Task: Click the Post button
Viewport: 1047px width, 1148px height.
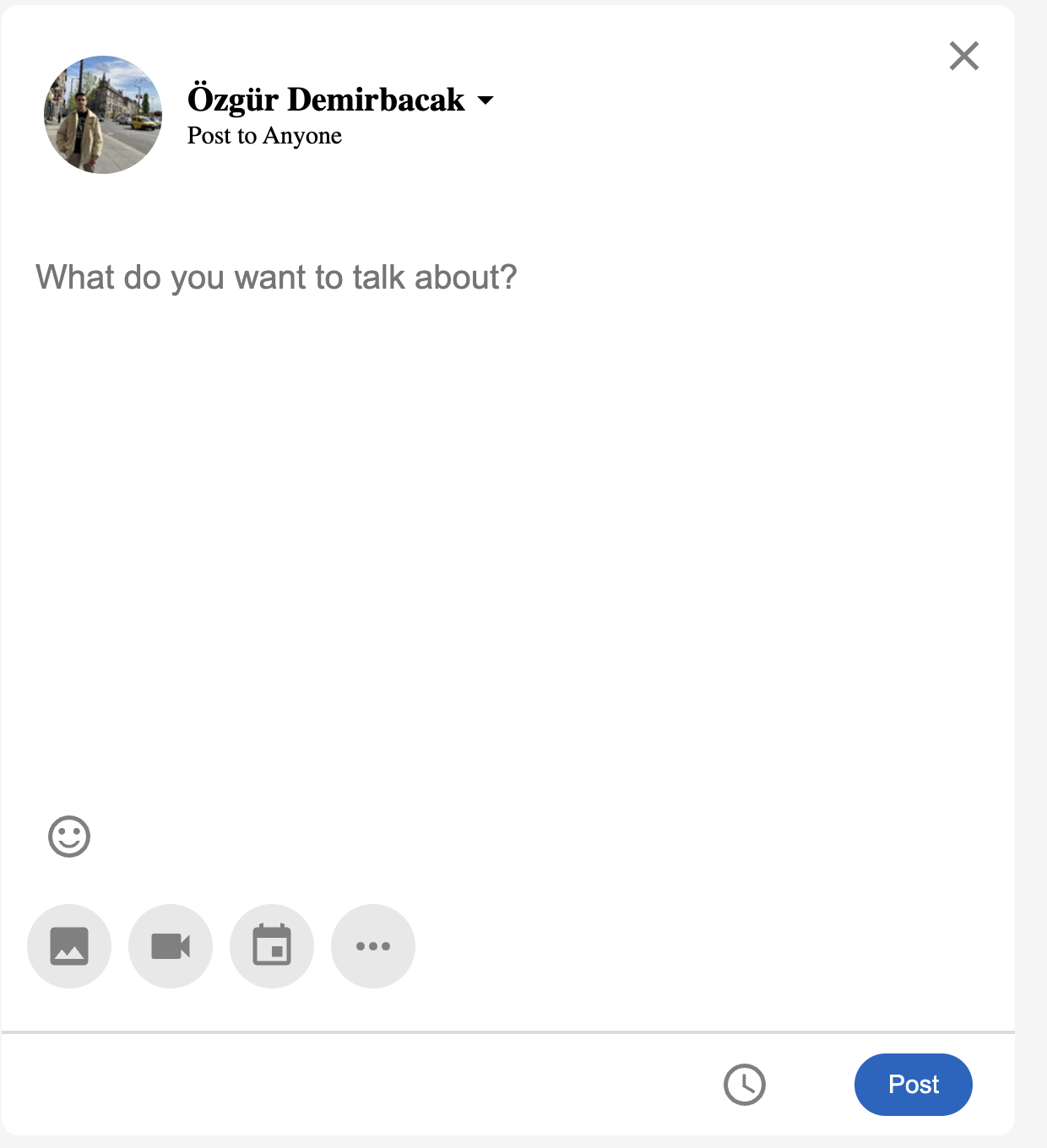Action: pyautogui.click(x=913, y=1085)
